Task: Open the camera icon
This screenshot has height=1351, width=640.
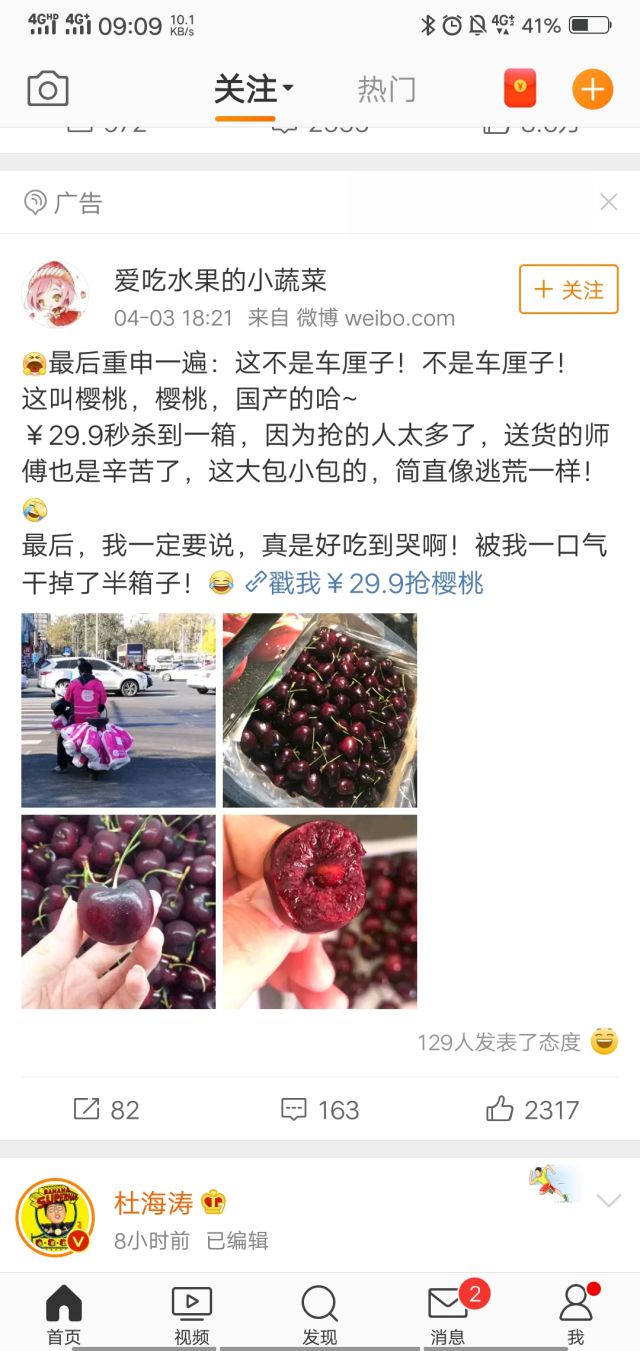Action: point(47,90)
